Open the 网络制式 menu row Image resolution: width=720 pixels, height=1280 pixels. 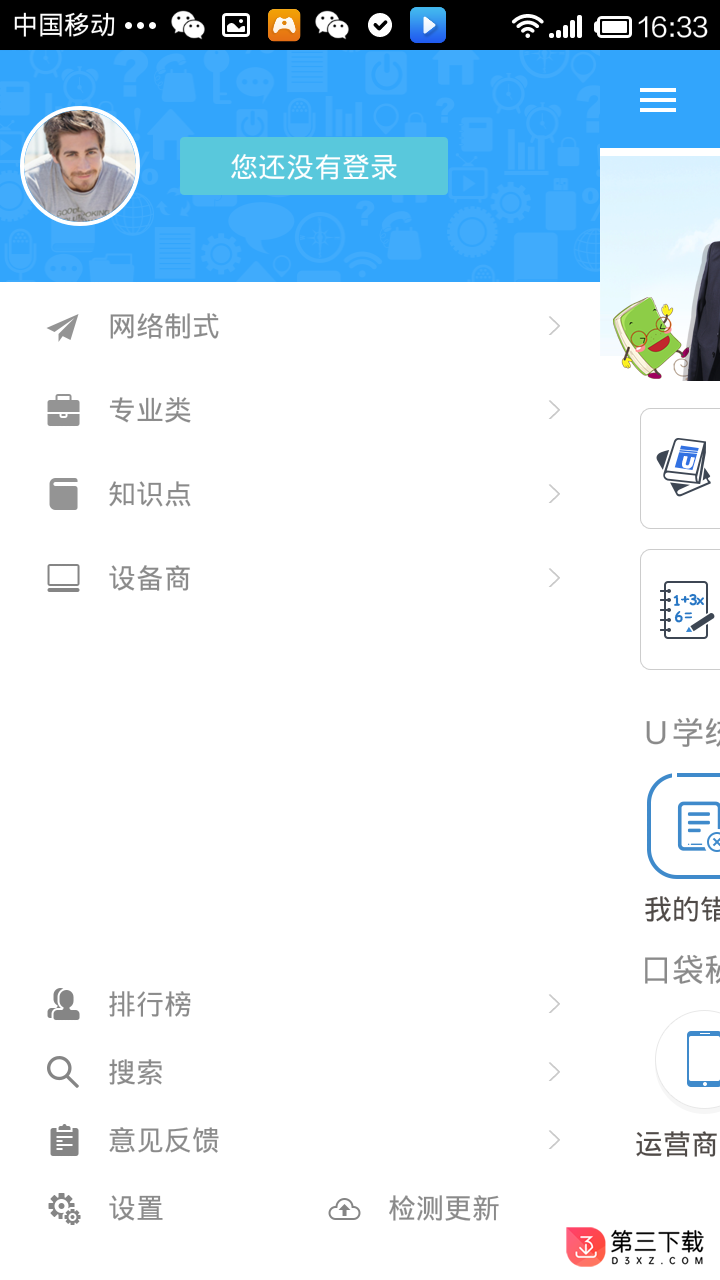300,327
